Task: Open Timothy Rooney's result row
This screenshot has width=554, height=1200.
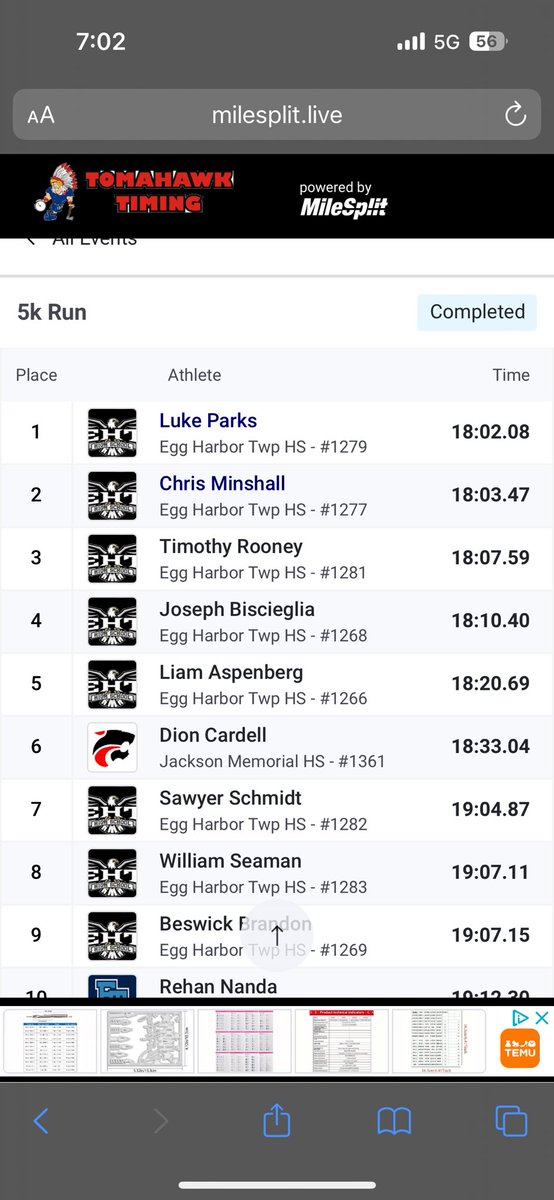Action: point(277,558)
